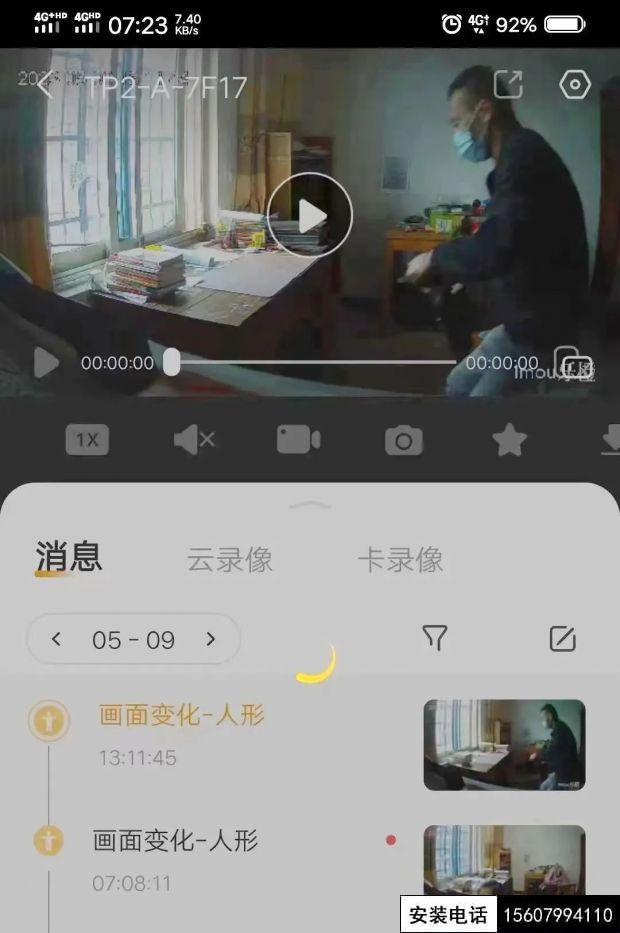This screenshot has width=620, height=933.
Task: Open the 07:08:11 画面变化-人形 event
Action: 175,858
